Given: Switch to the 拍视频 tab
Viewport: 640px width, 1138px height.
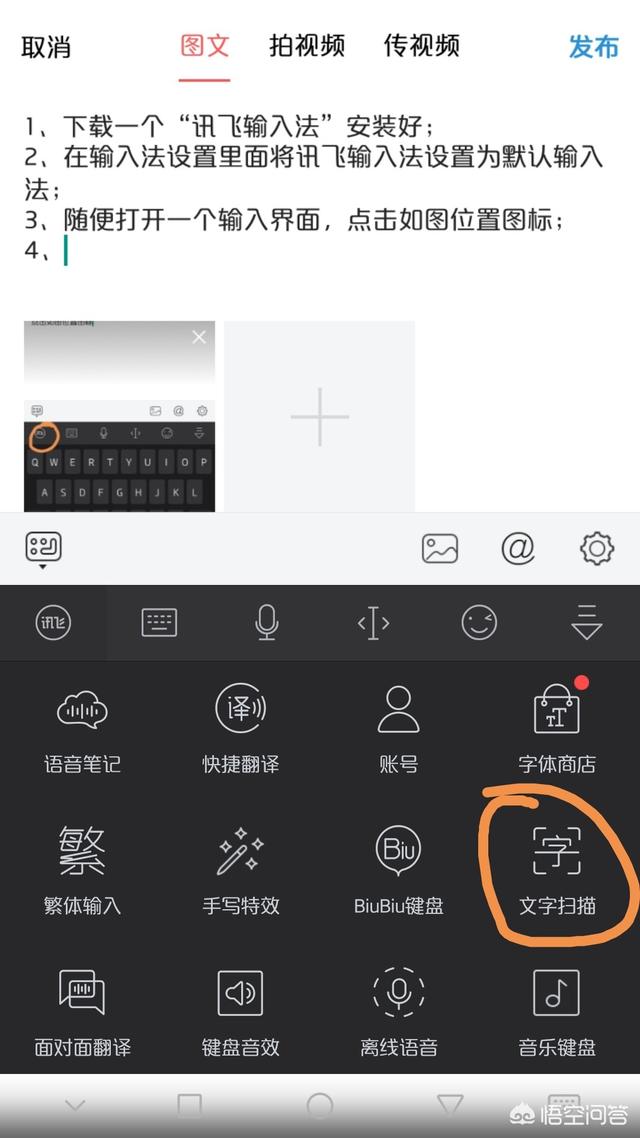Looking at the screenshot, I should (307, 46).
